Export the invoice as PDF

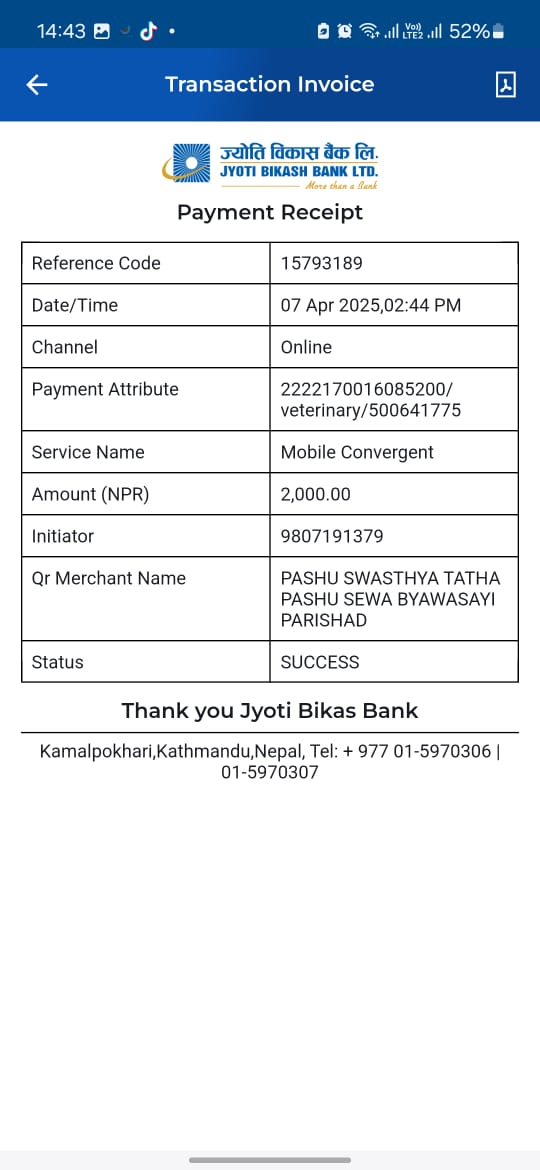[506, 84]
